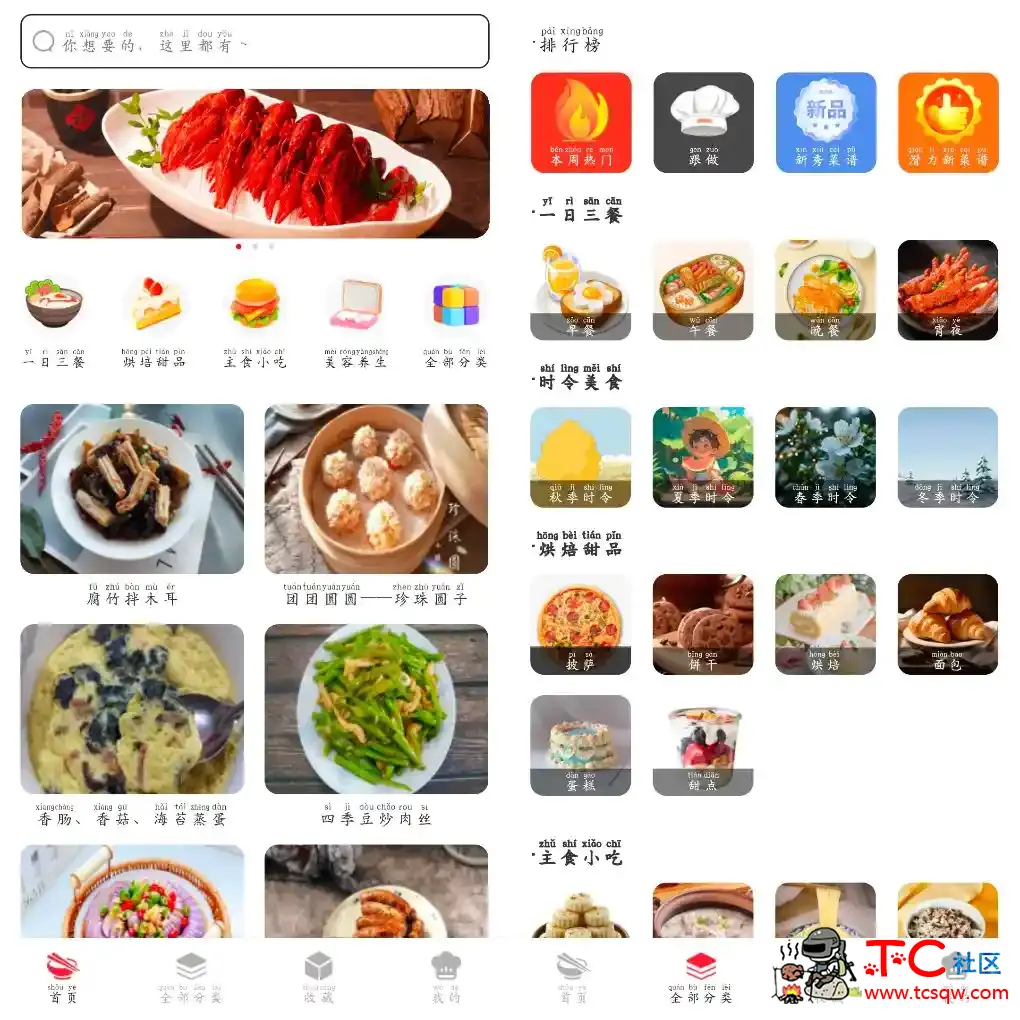1020x1020 pixels.
Task: Tap the 跟做 chef hat tile
Action: 703,122
